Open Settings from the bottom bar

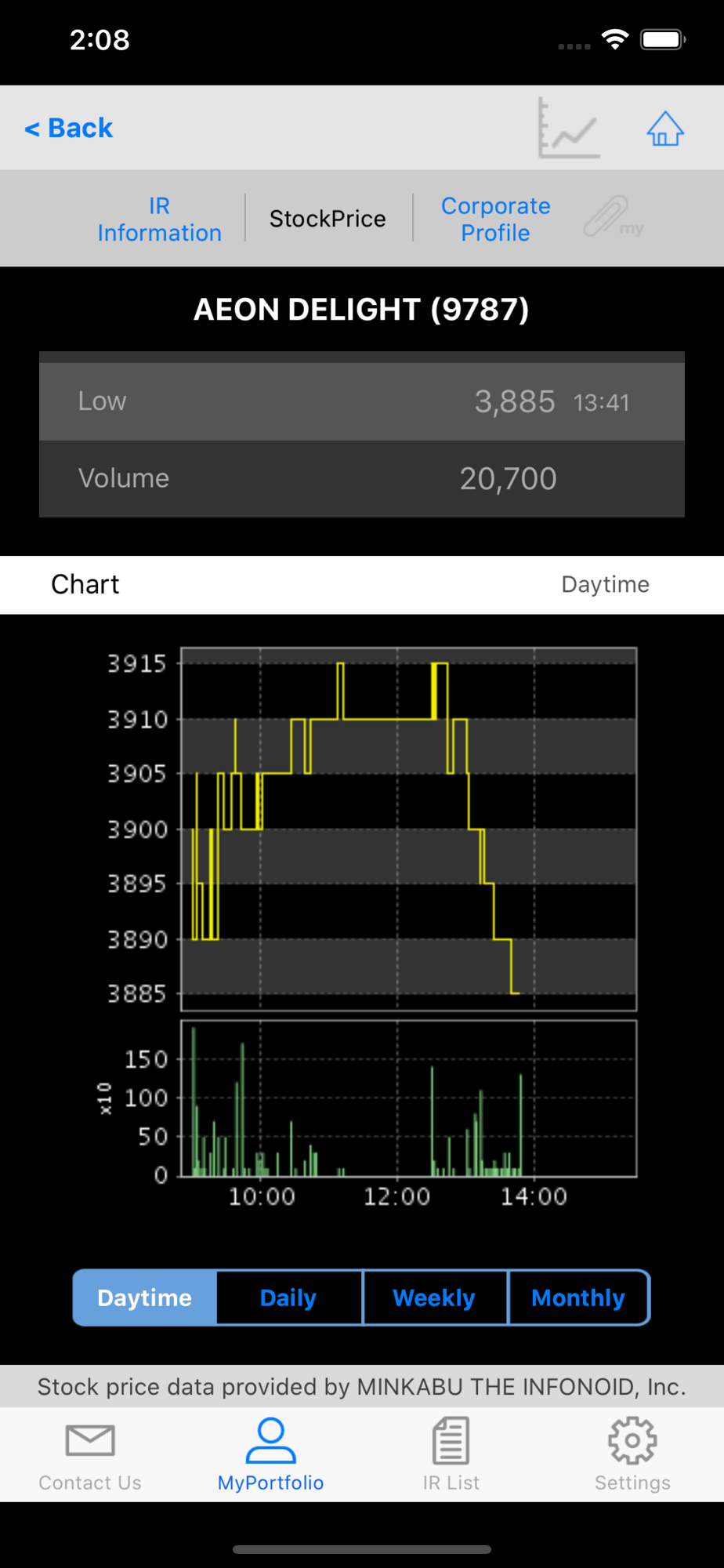(x=632, y=1455)
